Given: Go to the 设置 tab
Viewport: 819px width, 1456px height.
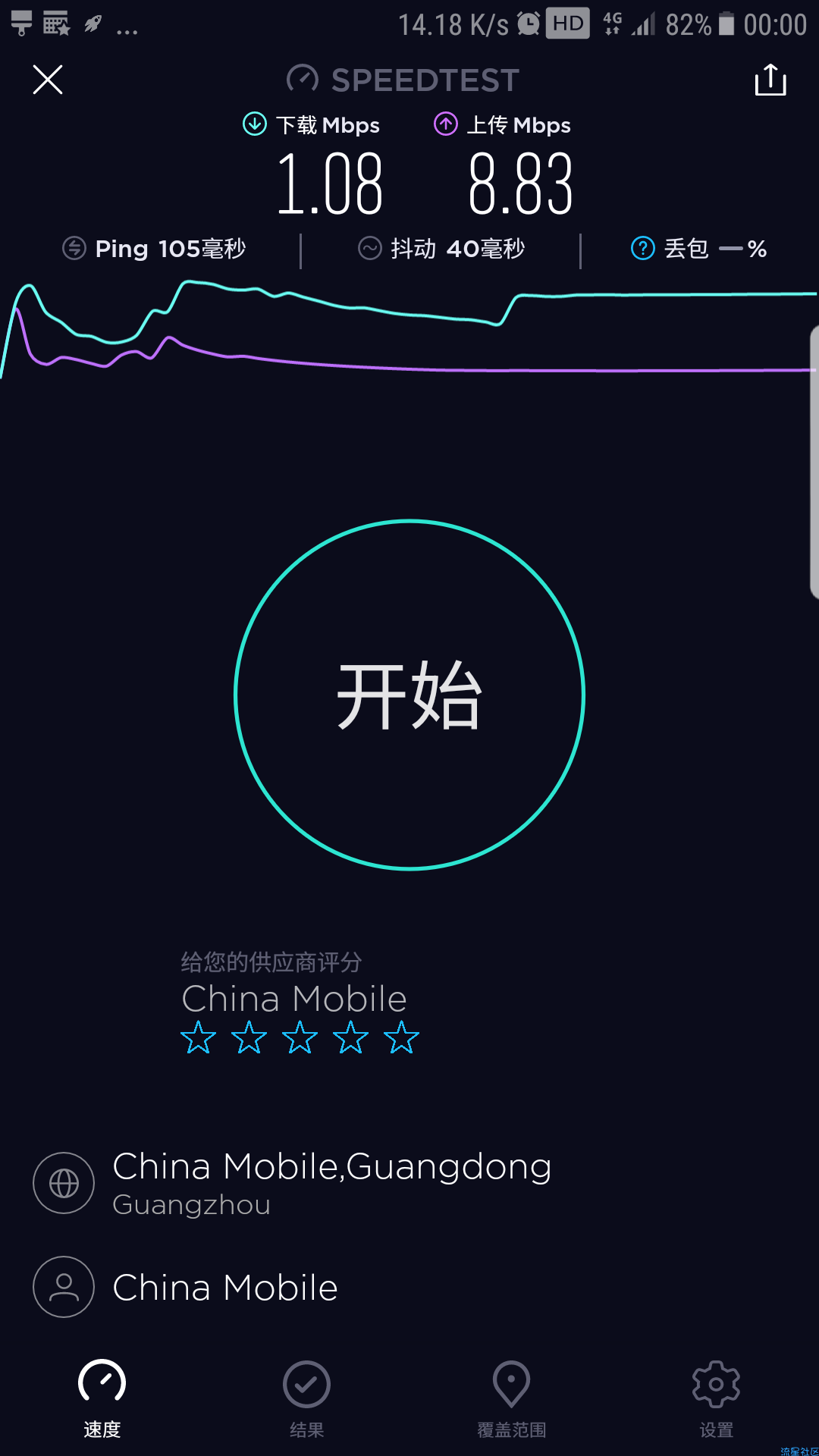Looking at the screenshot, I should pos(717,1399).
